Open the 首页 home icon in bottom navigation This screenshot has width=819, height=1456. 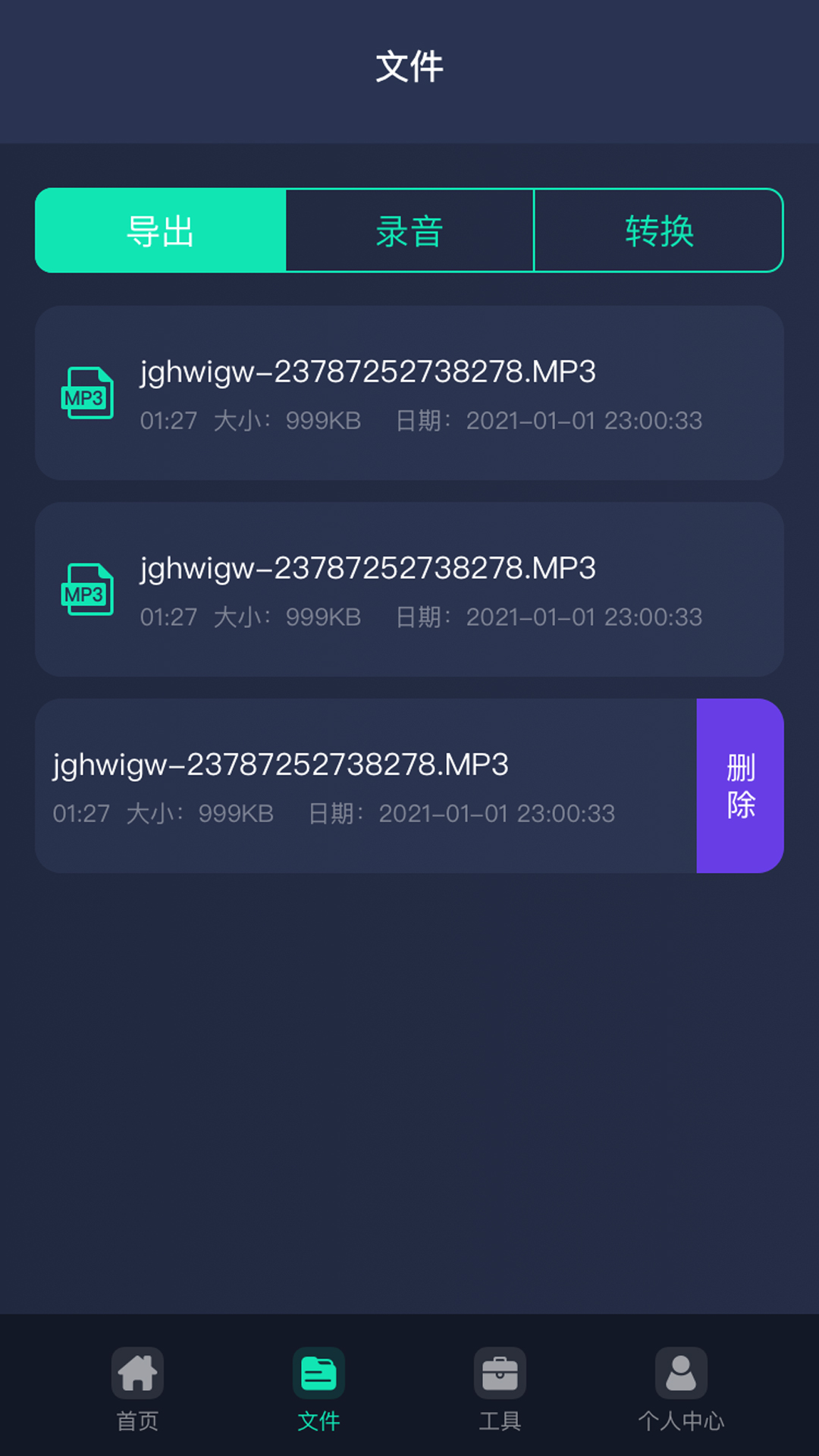pos(138,1371)
